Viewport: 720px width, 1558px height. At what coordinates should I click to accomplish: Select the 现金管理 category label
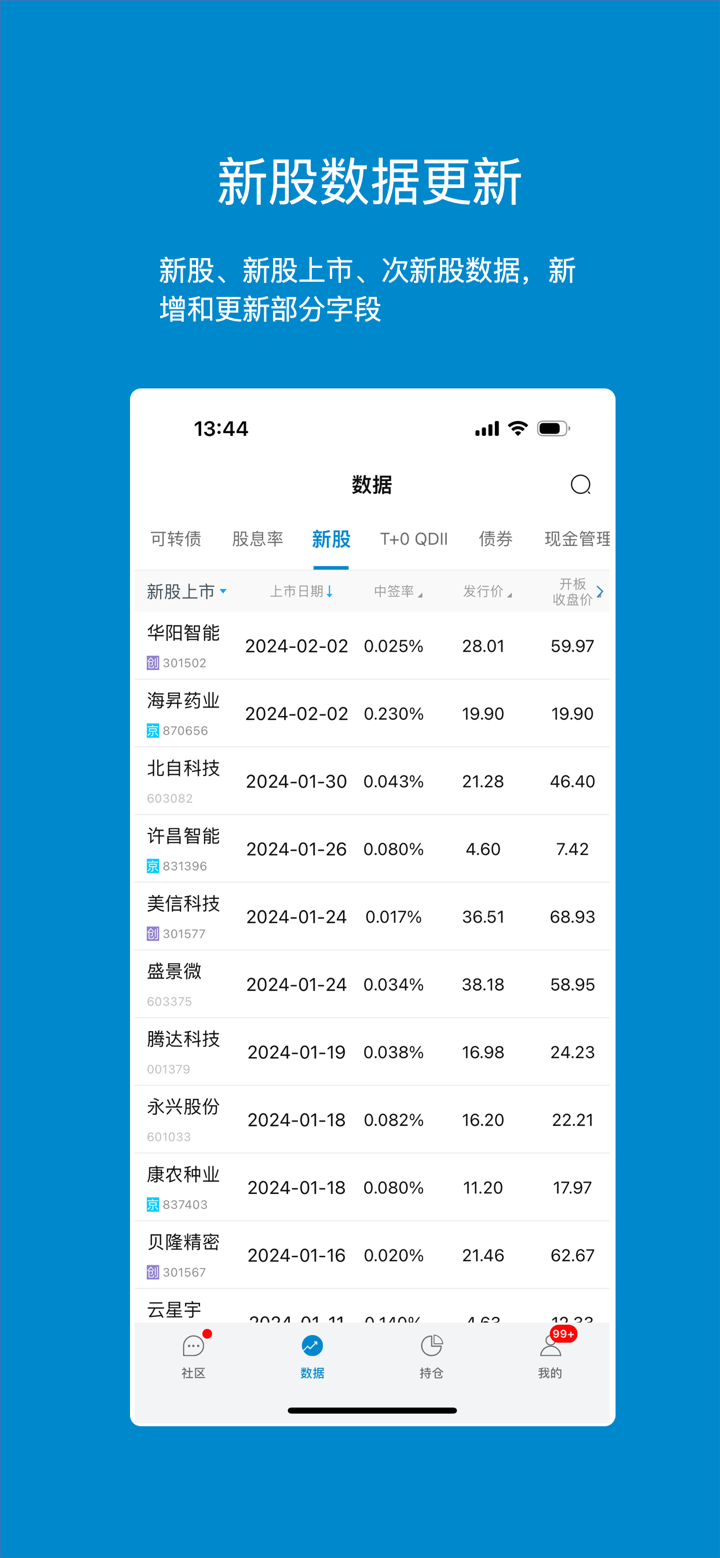(578, 538)
